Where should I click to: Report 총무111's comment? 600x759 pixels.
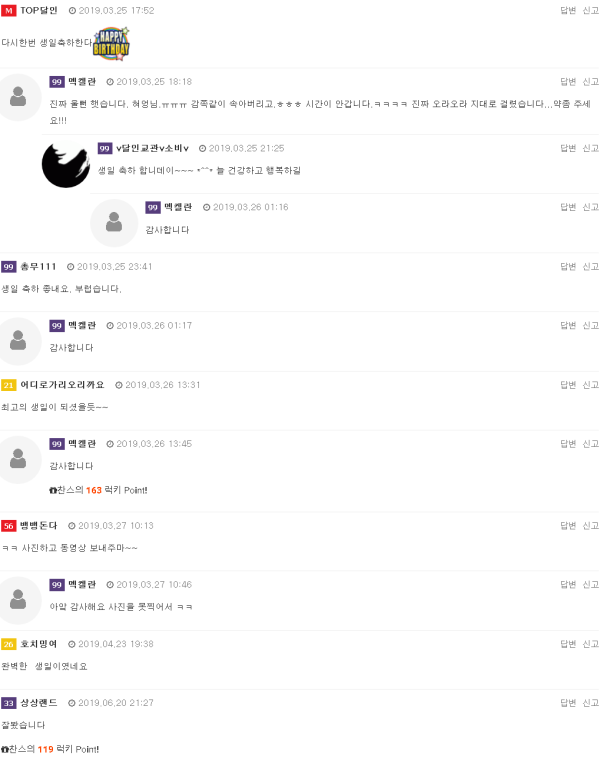coord(591,267)
